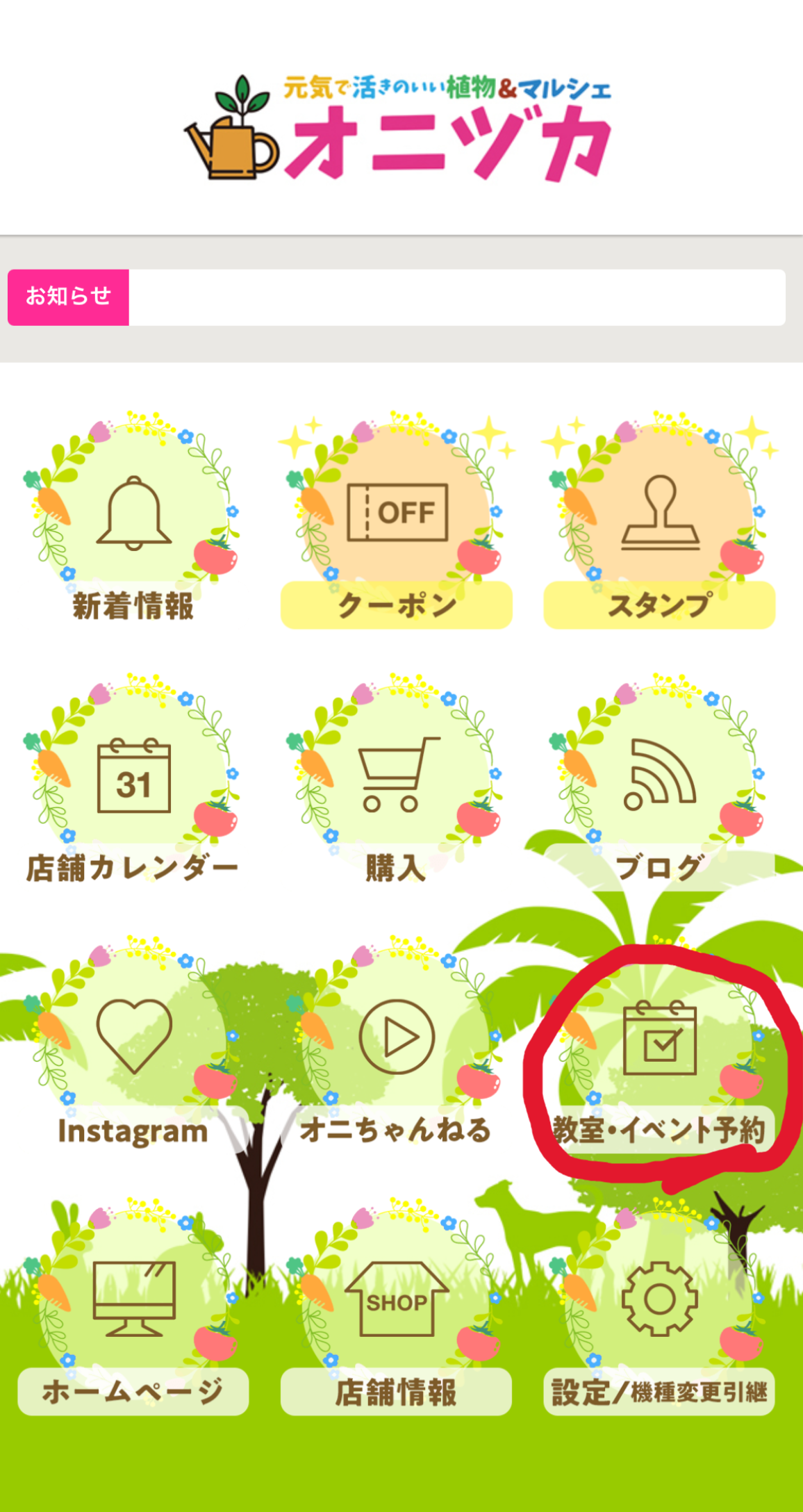The width and height of the screenshot is (803, 1512).
Task: Watch オニちゃんねる videos
Action: pos(397,1041)
